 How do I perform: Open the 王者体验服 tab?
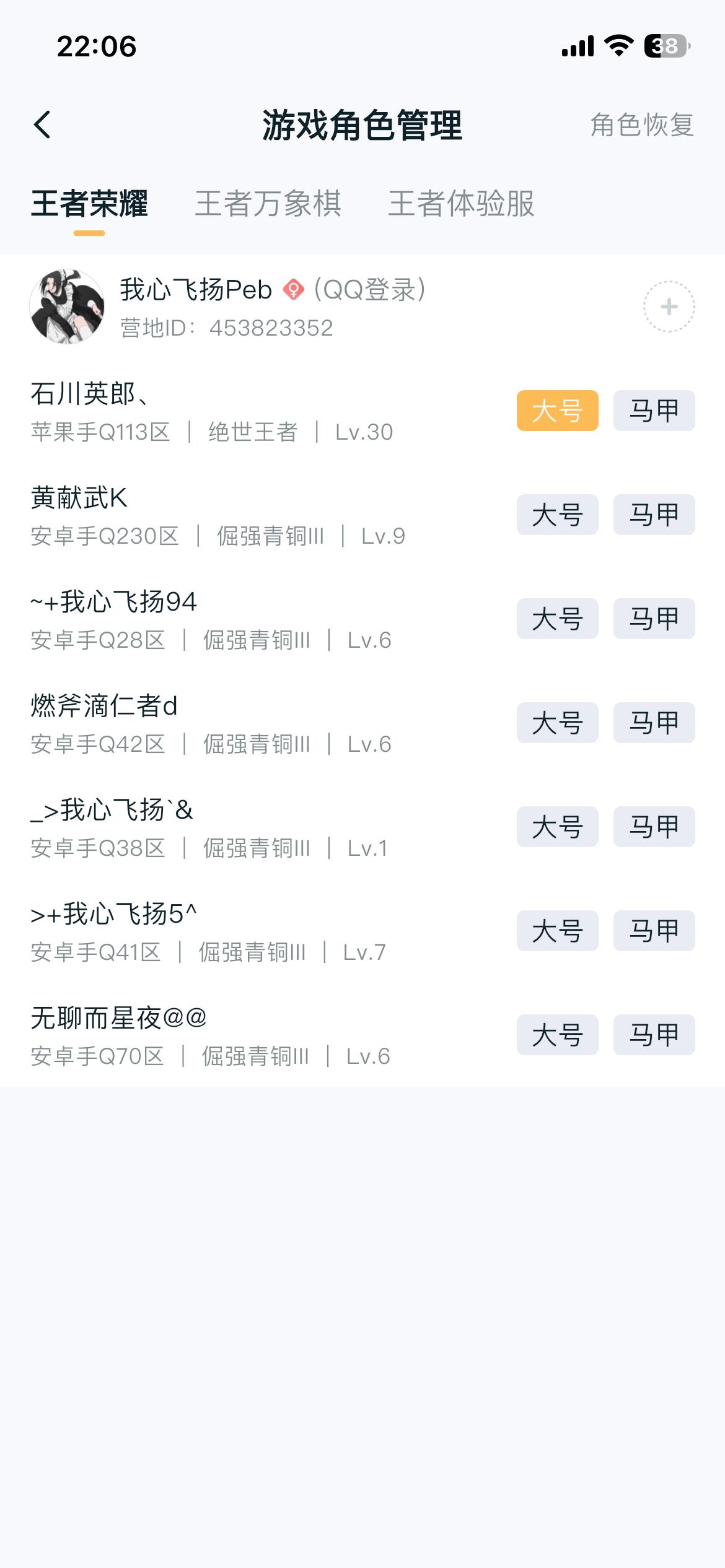[462, 204]
